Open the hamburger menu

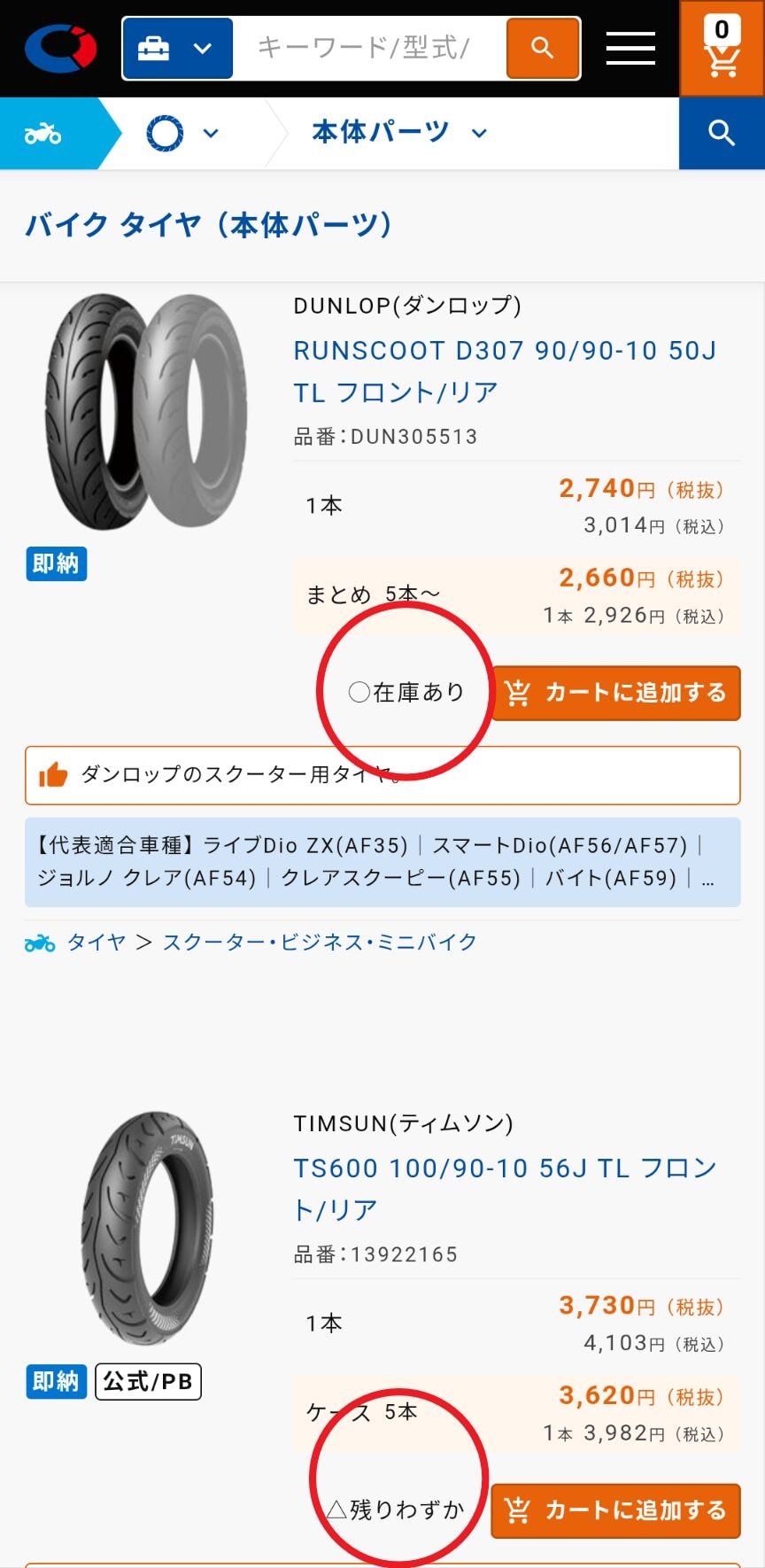(x=630, y=48)
